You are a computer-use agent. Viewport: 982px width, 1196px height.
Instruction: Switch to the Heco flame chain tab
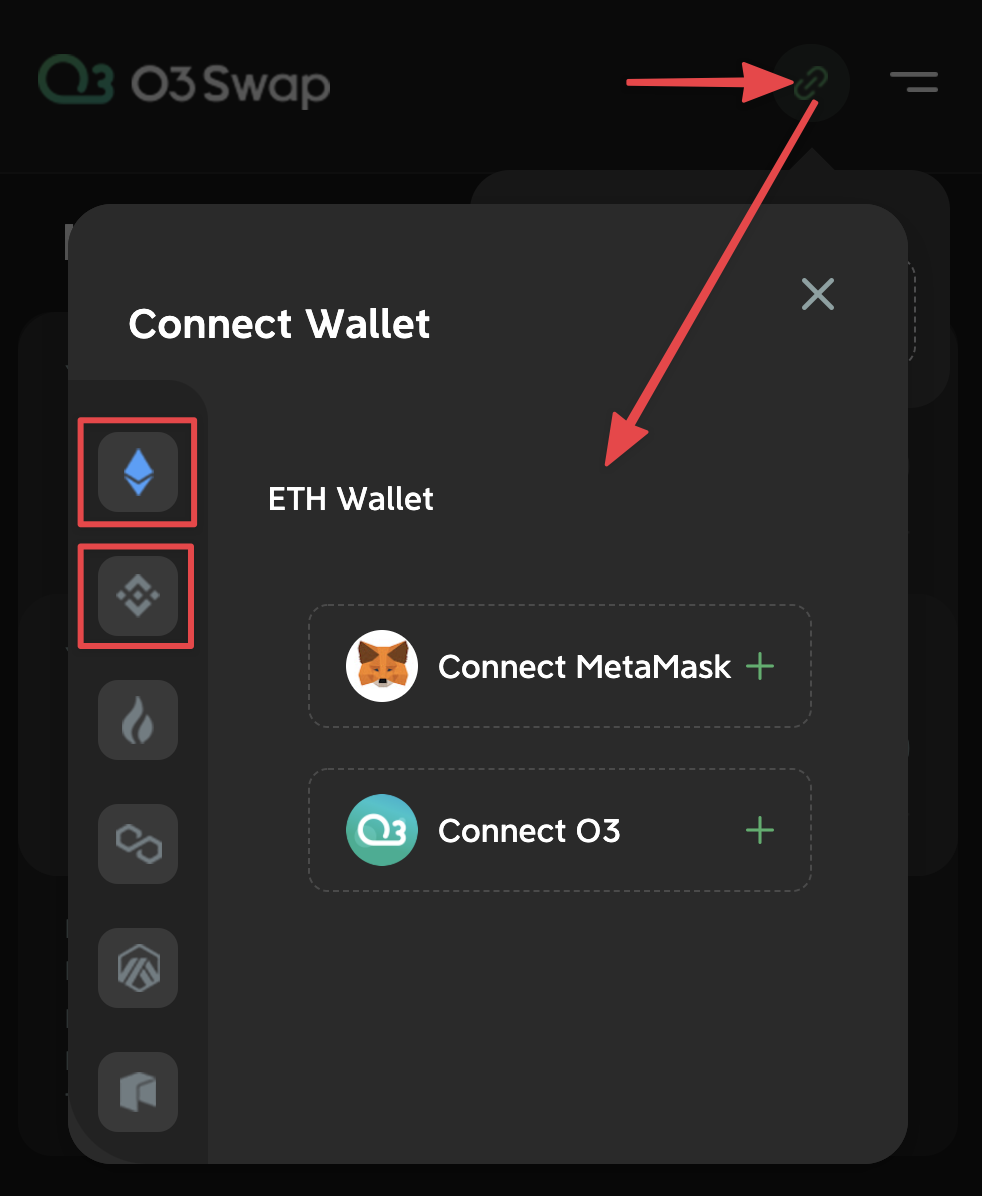(138, 721)
